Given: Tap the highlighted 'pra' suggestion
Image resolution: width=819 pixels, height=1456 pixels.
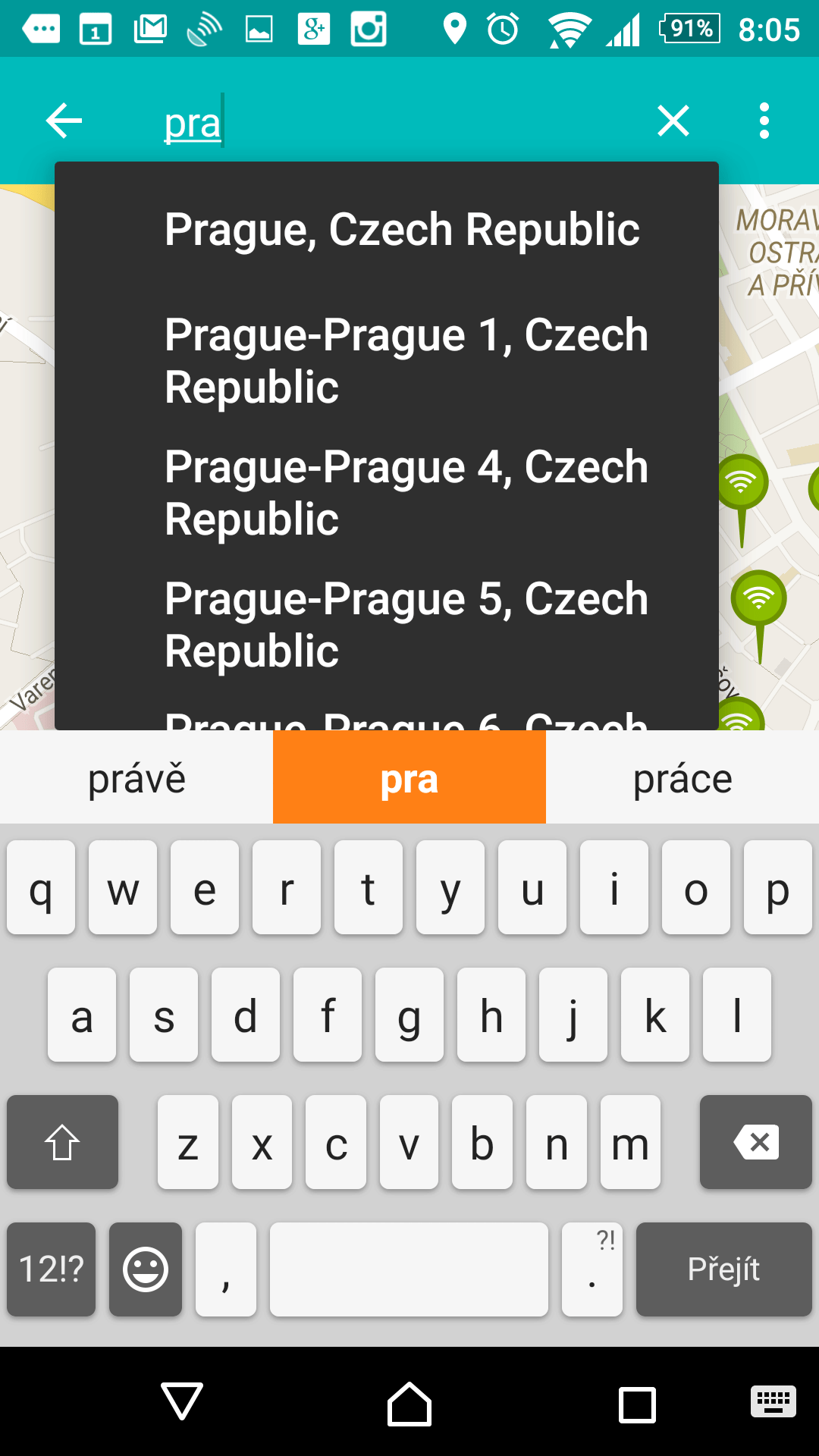Looking at the screenshot, I should coord(409,779).
